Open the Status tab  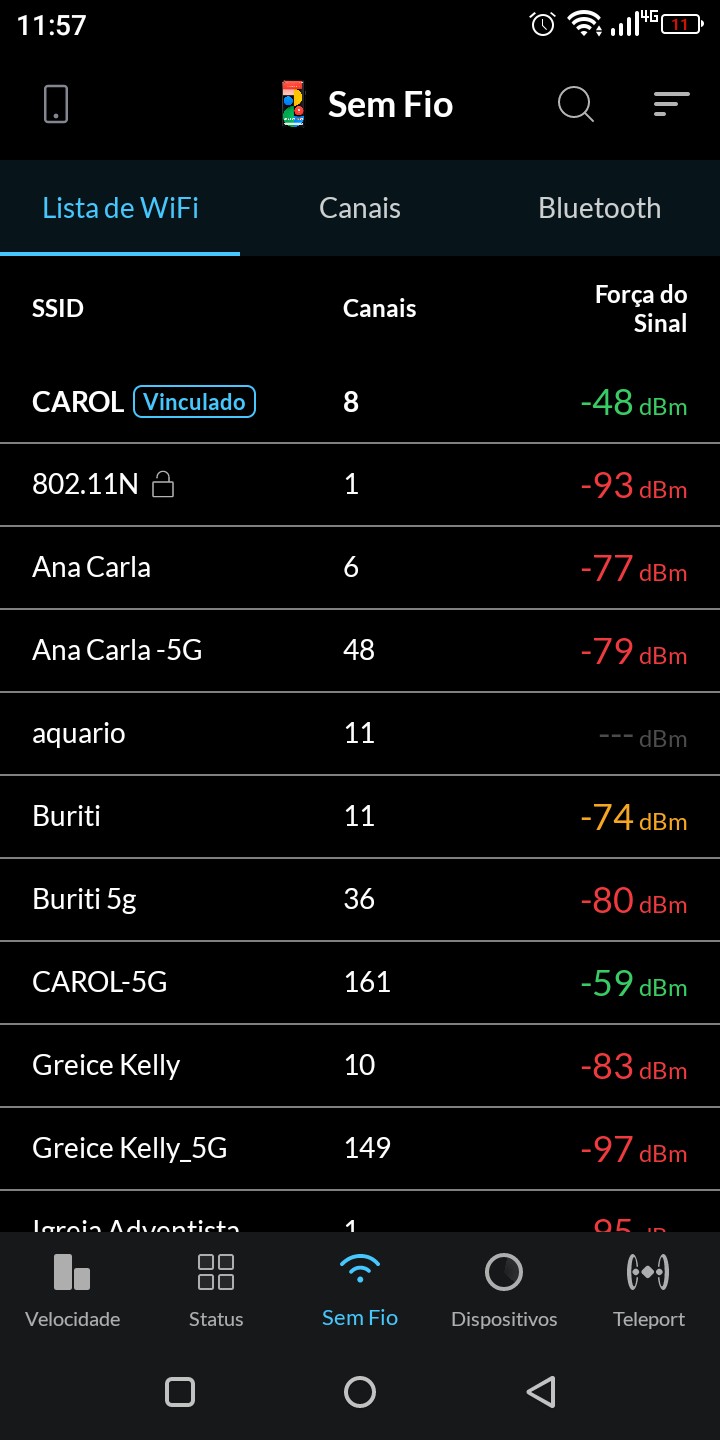pyautogui.click(x=216, y=1290)
